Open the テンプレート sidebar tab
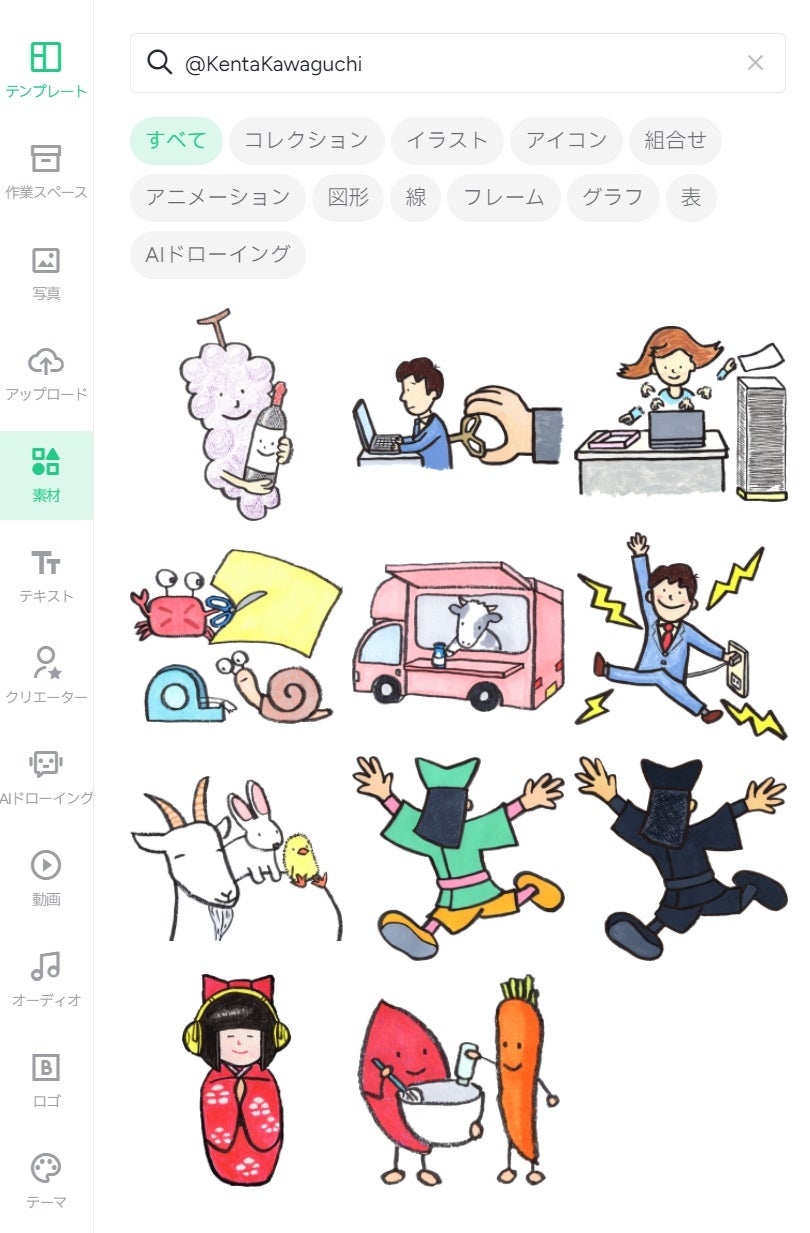Viewport: 810px width, 1233px height. click(x=46, y=69)
